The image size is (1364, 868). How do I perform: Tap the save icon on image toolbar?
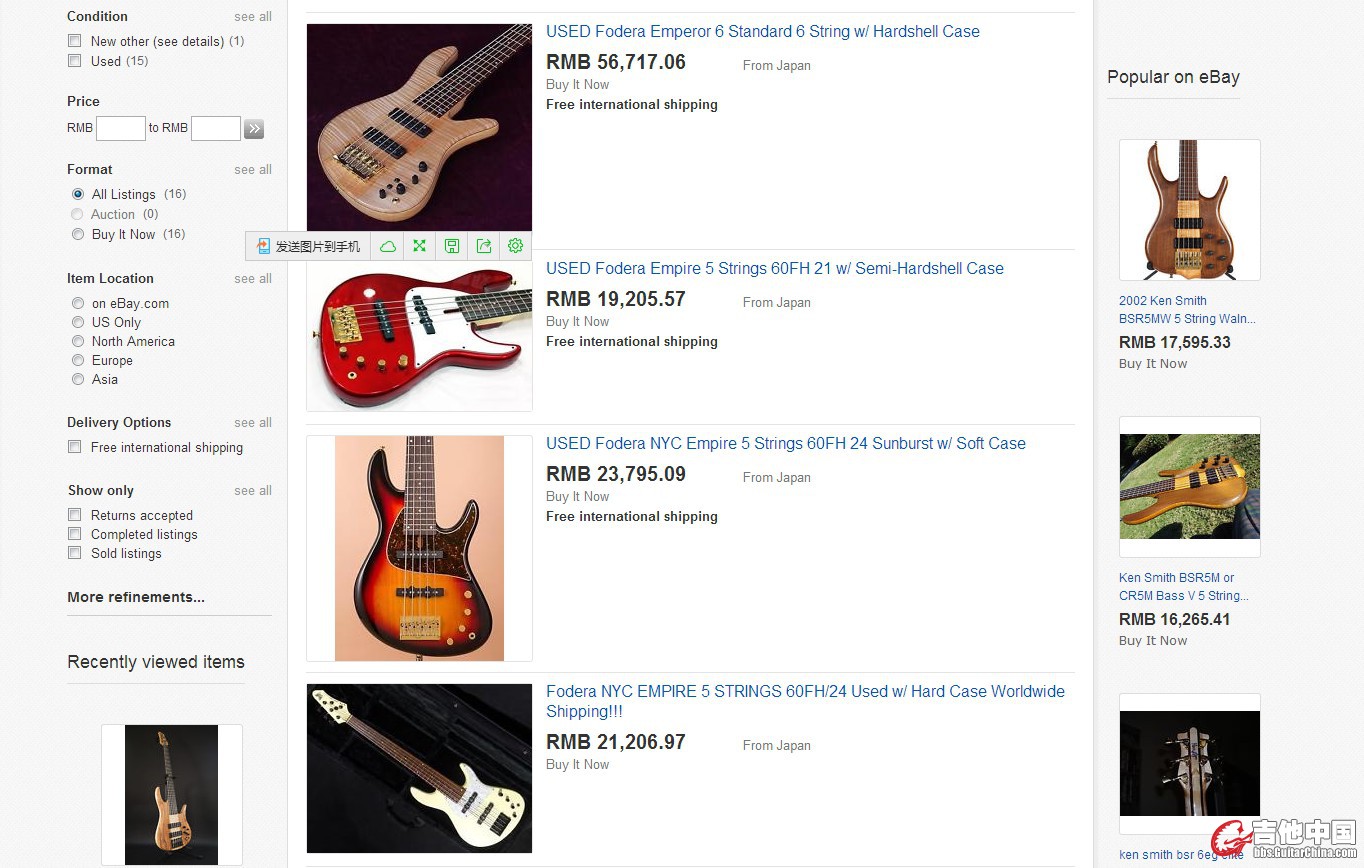[452, 246]
